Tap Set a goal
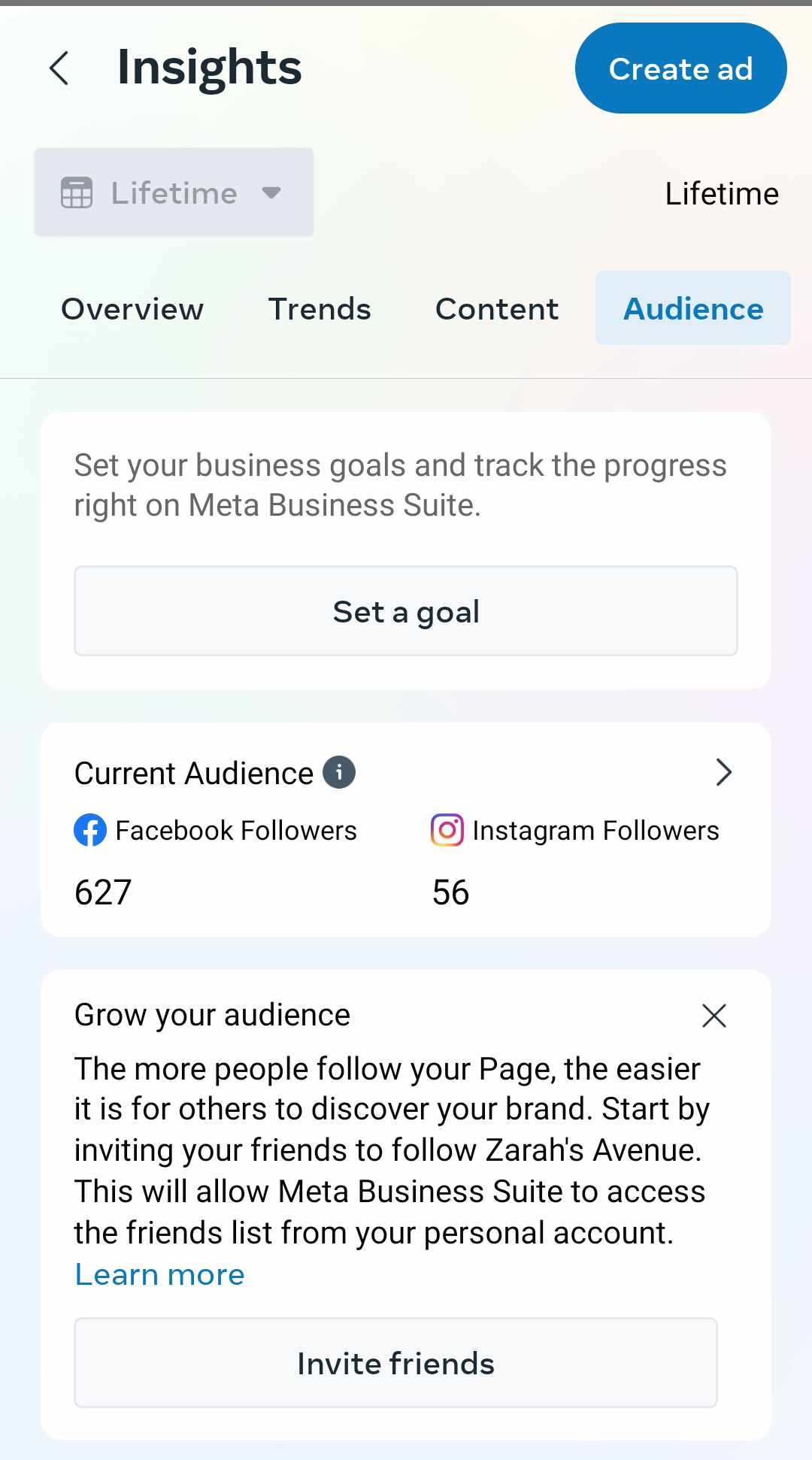 405,611
